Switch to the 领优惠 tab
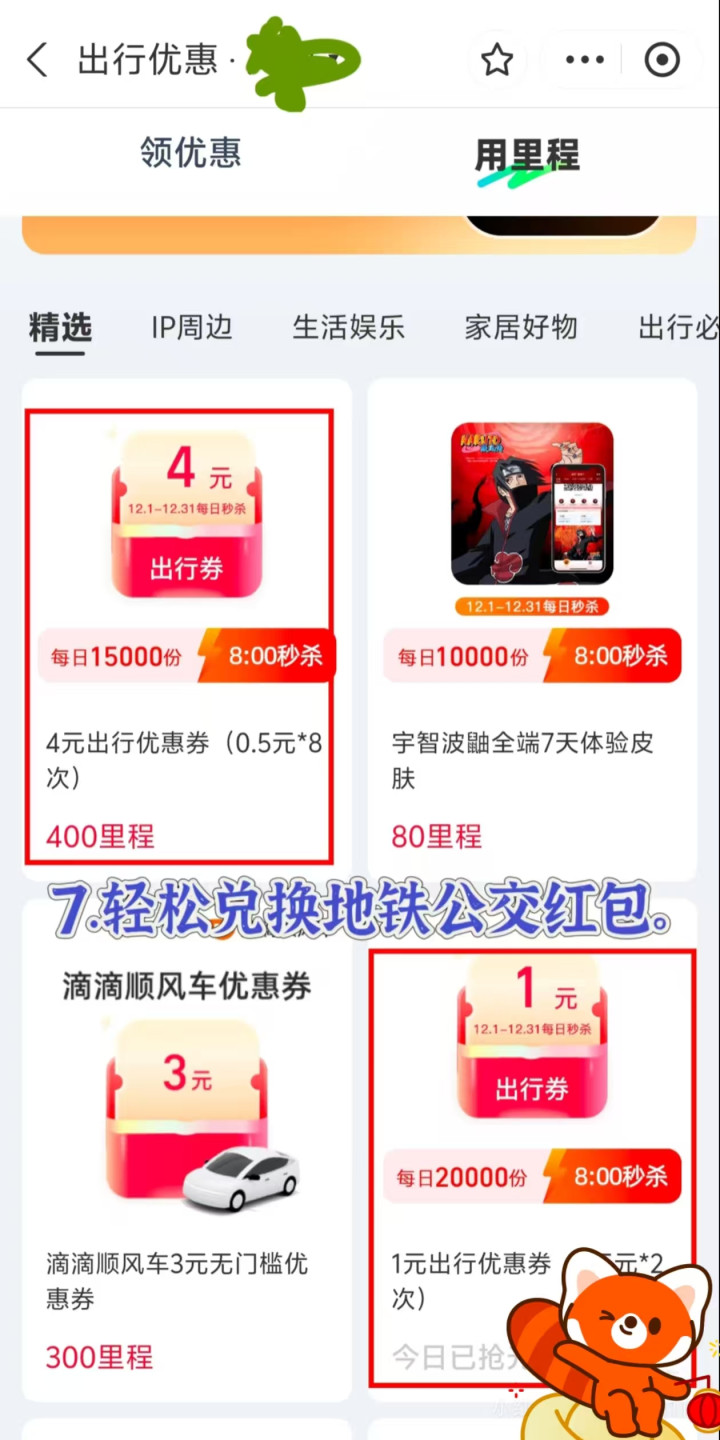 point(191,153)
